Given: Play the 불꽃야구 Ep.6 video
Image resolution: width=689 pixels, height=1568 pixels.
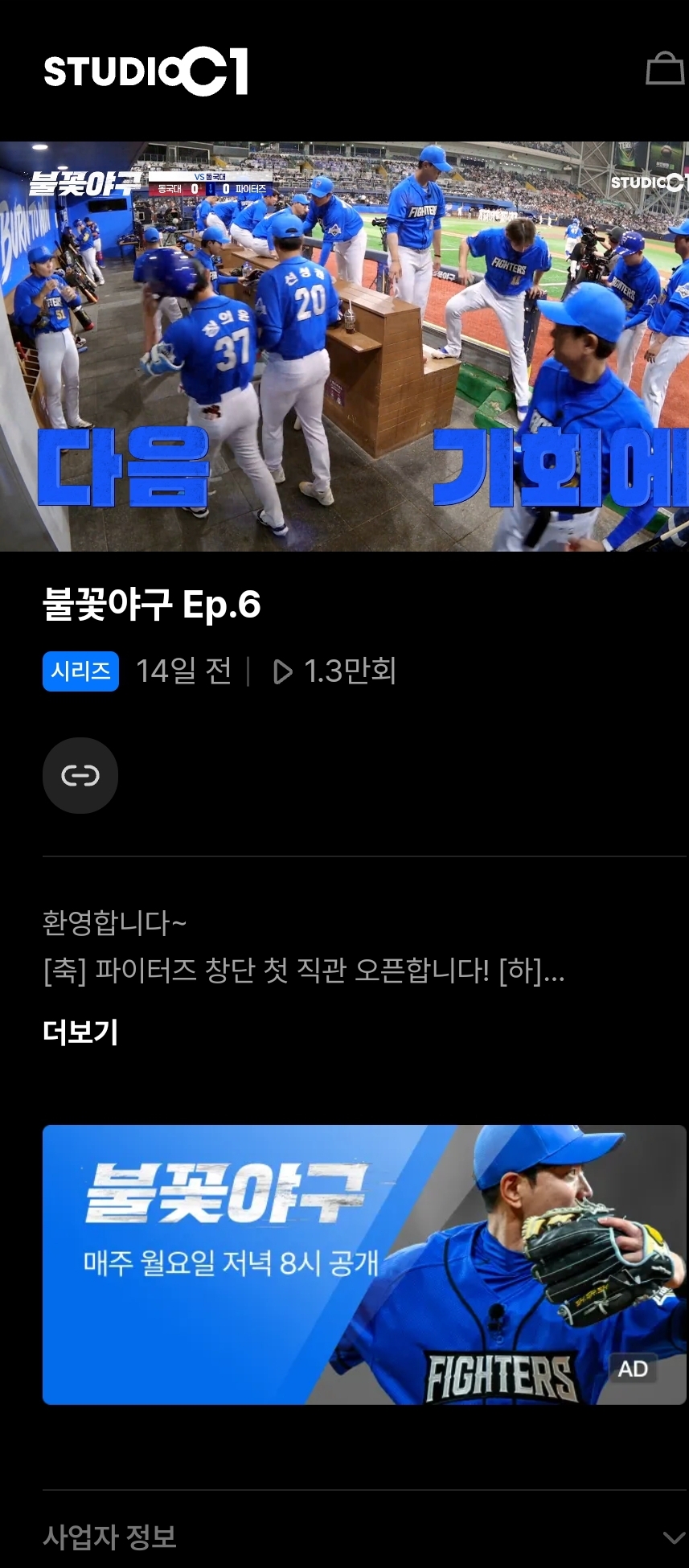Looking at the screenshot, I should pyautogui.click(x=344, y=347).
